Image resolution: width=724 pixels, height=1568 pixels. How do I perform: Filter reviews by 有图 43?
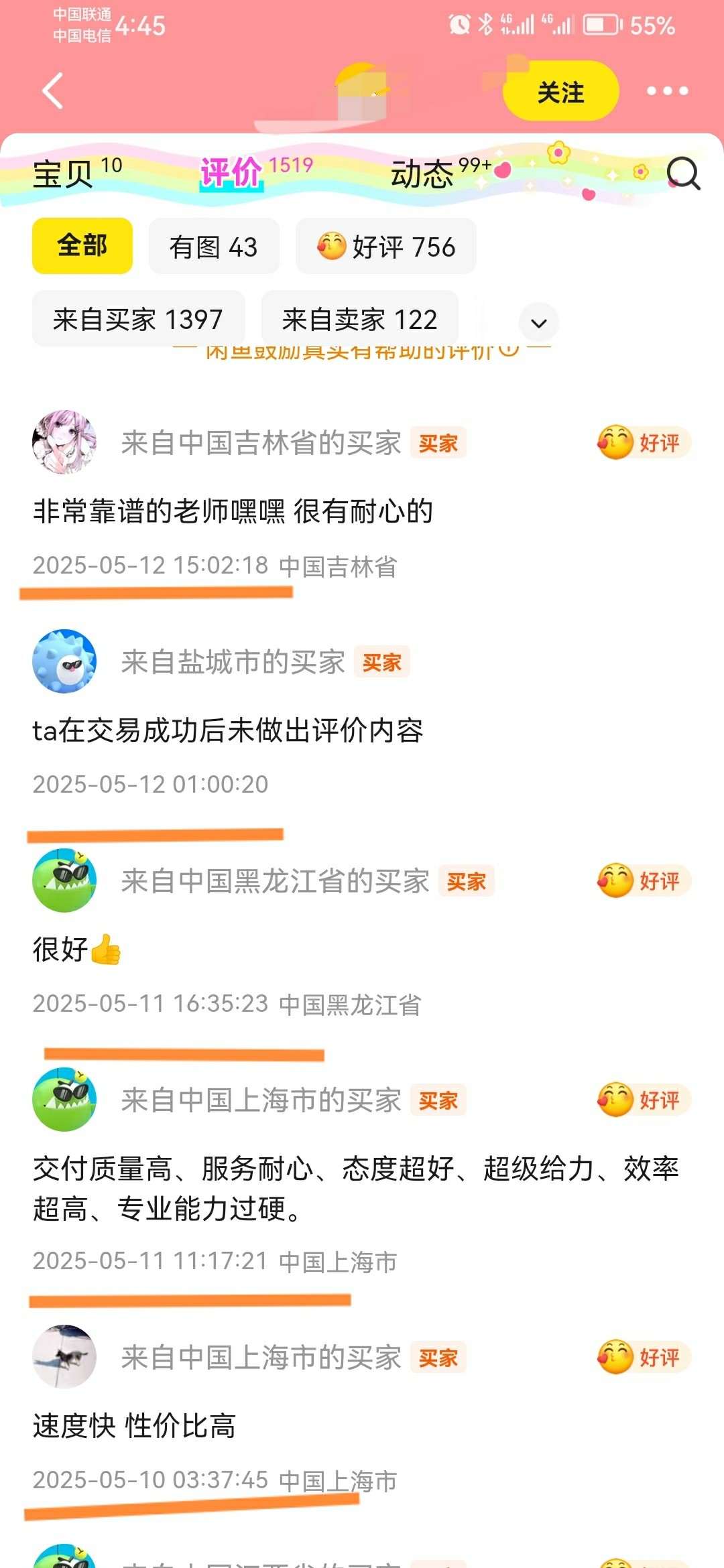click(213, 247)
